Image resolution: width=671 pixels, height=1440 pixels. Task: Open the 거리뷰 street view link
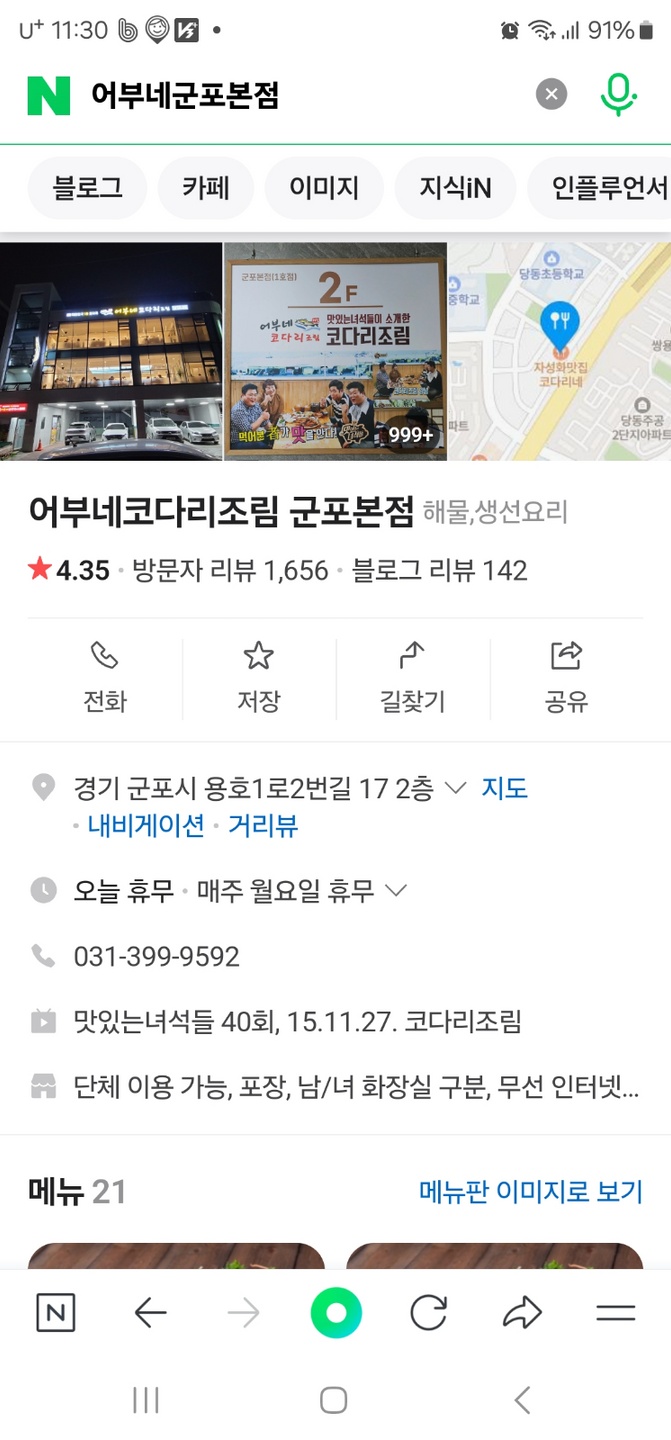pos(263,826)
